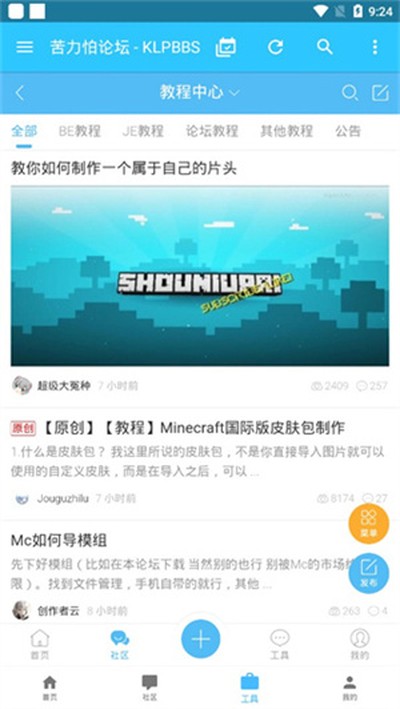This screenshot has width=400, height=709.
Task: Select the 论坛教程 tab
Action: click(x=212, y=131)
